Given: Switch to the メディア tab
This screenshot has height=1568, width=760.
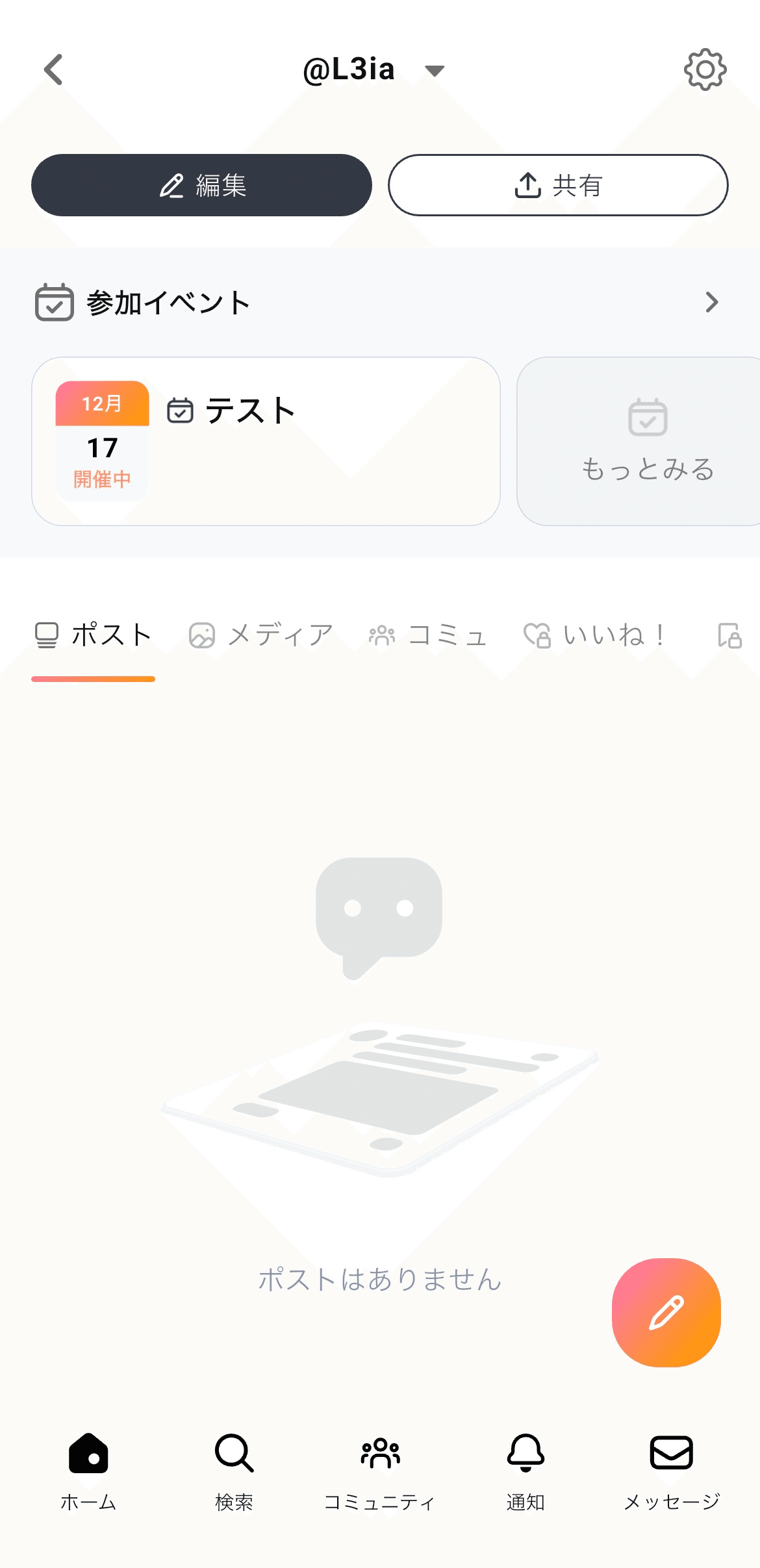Looking at the screenshot, I should 261,635.
